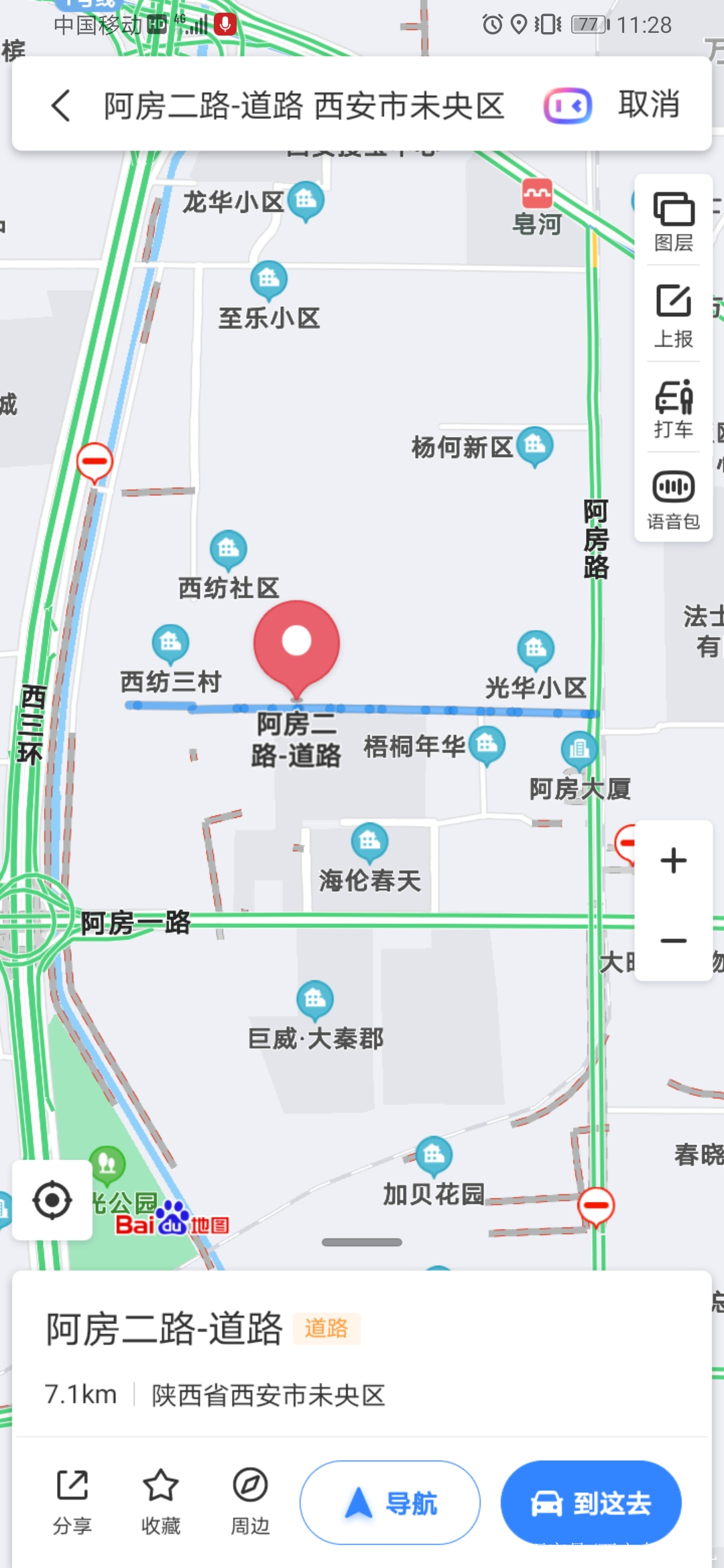
Task: Tap 取消 to cancel the search
Action: (x=649, y=105)
